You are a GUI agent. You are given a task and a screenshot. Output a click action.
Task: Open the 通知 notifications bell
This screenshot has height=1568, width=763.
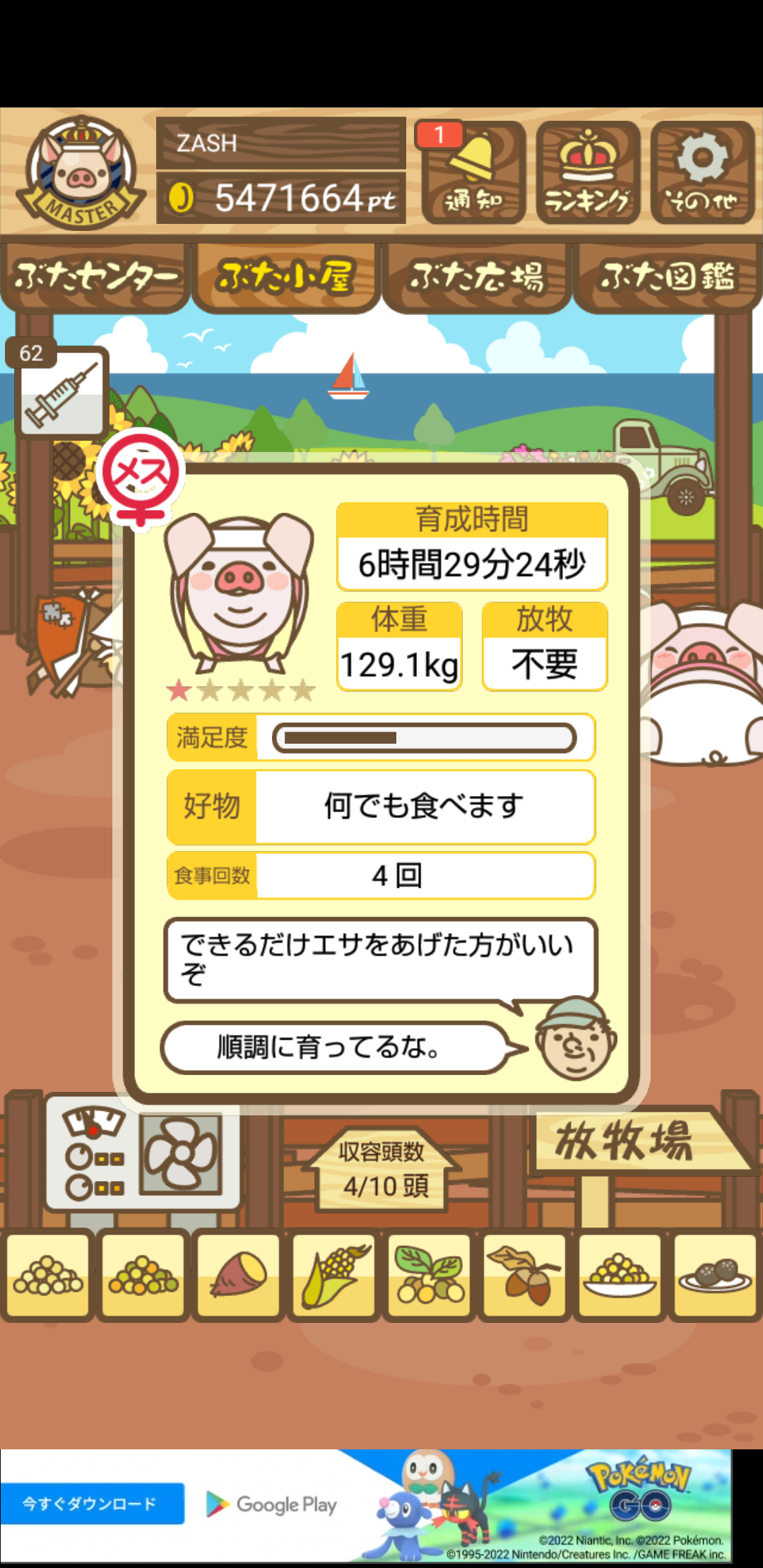coord(473,172)
